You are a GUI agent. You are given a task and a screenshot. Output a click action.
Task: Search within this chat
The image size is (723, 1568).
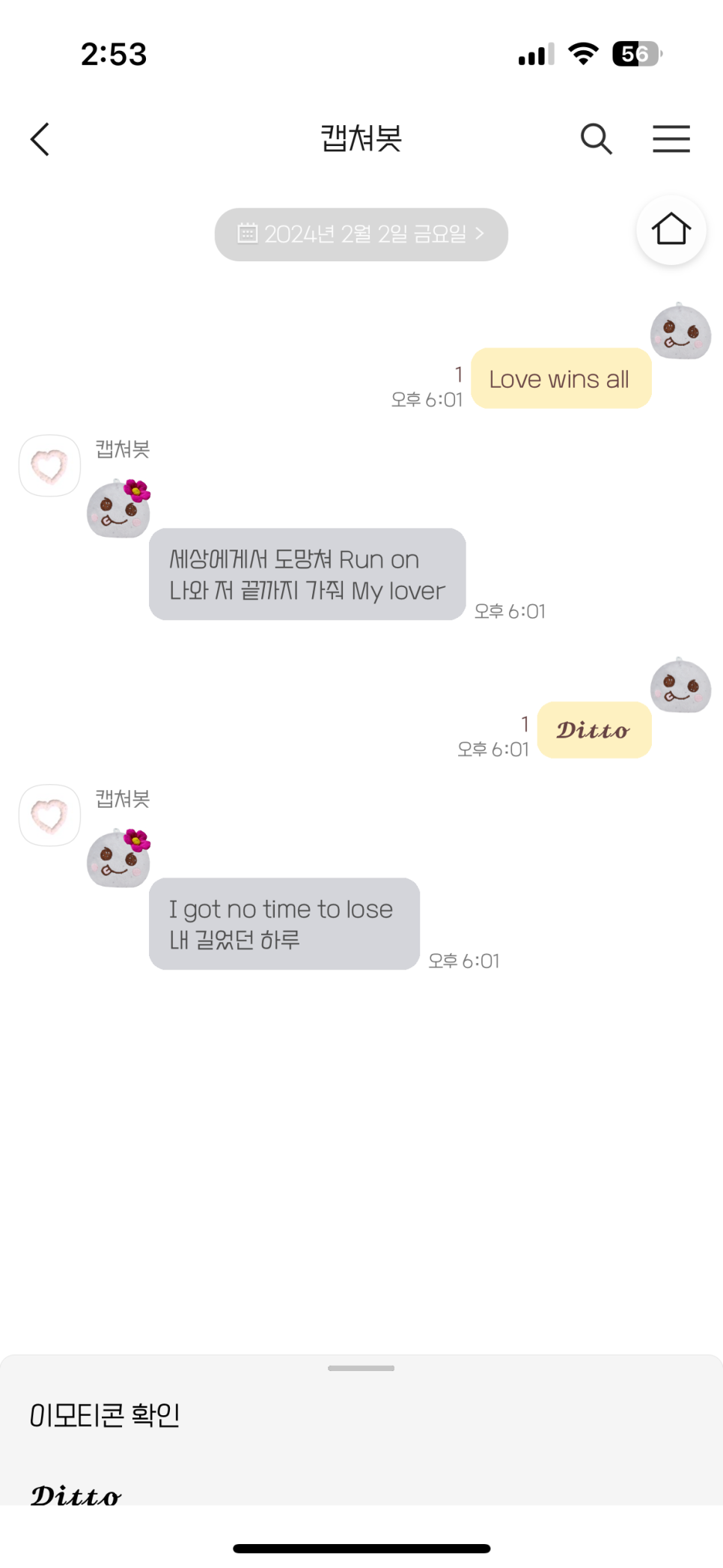point(597,139)
